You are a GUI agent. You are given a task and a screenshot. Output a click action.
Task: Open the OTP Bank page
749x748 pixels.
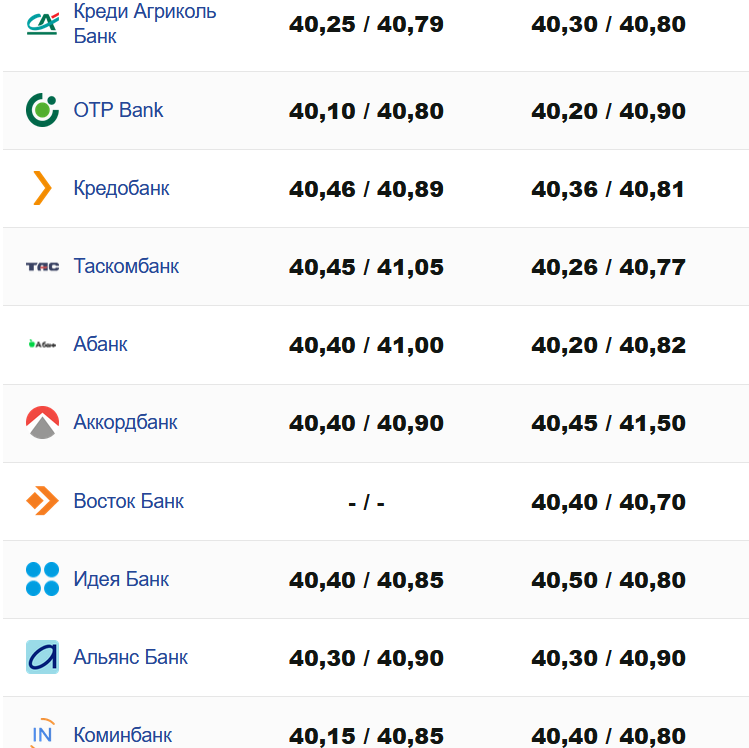(118, 110)
